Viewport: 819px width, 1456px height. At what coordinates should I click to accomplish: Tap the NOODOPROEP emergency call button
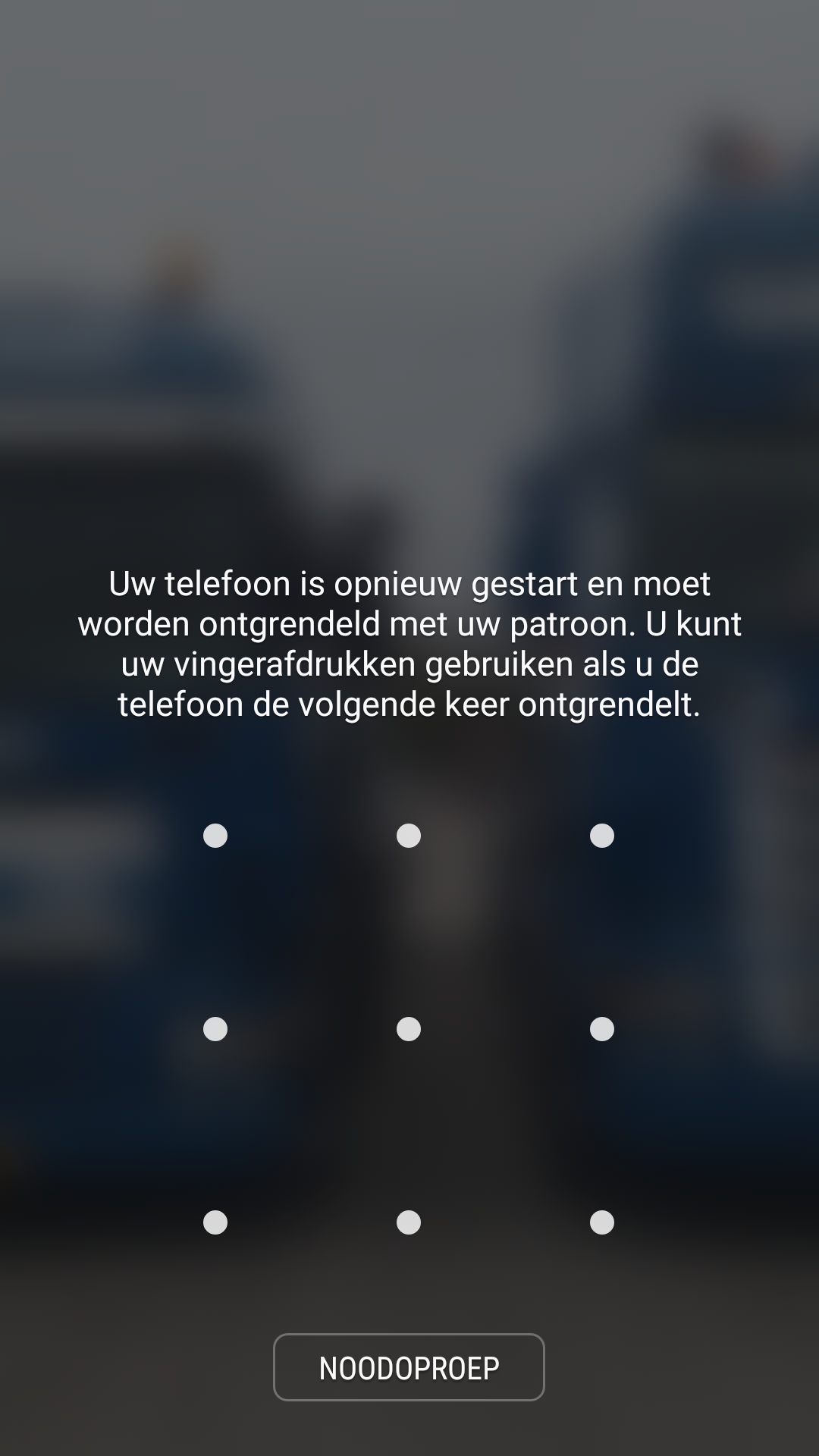409,1367
